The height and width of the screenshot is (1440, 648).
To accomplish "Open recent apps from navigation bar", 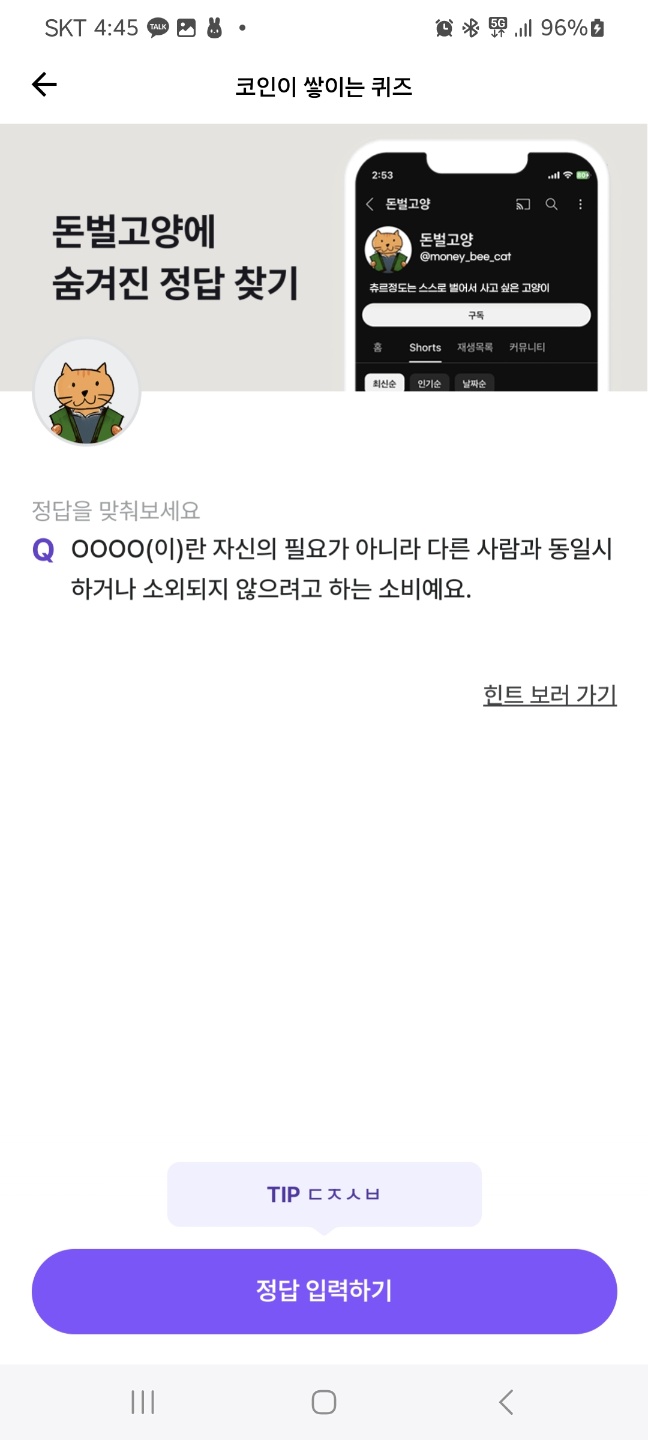I will coord(143,1402).
